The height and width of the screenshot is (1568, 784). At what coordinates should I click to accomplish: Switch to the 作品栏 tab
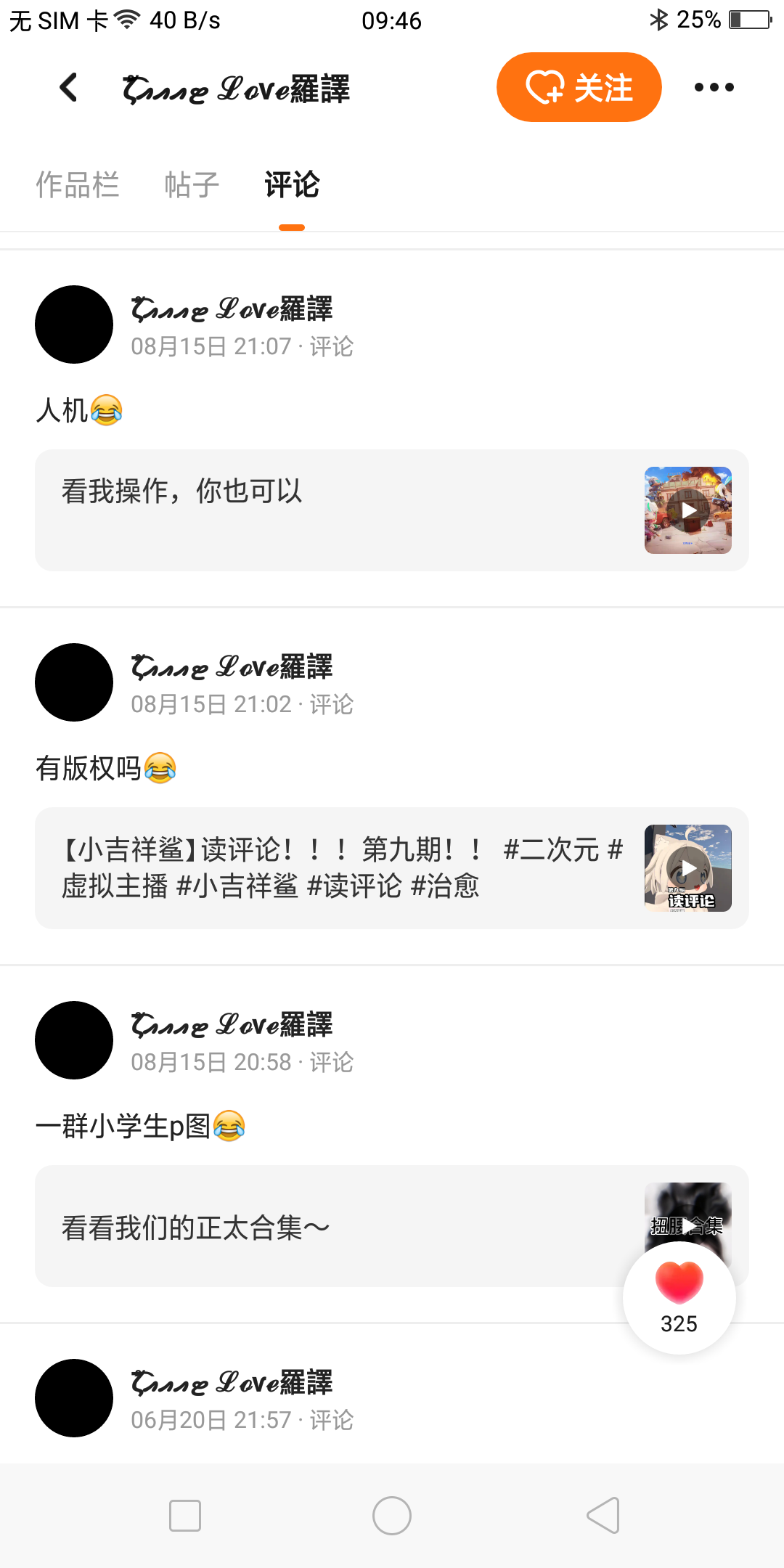click(x=77, y=184)
